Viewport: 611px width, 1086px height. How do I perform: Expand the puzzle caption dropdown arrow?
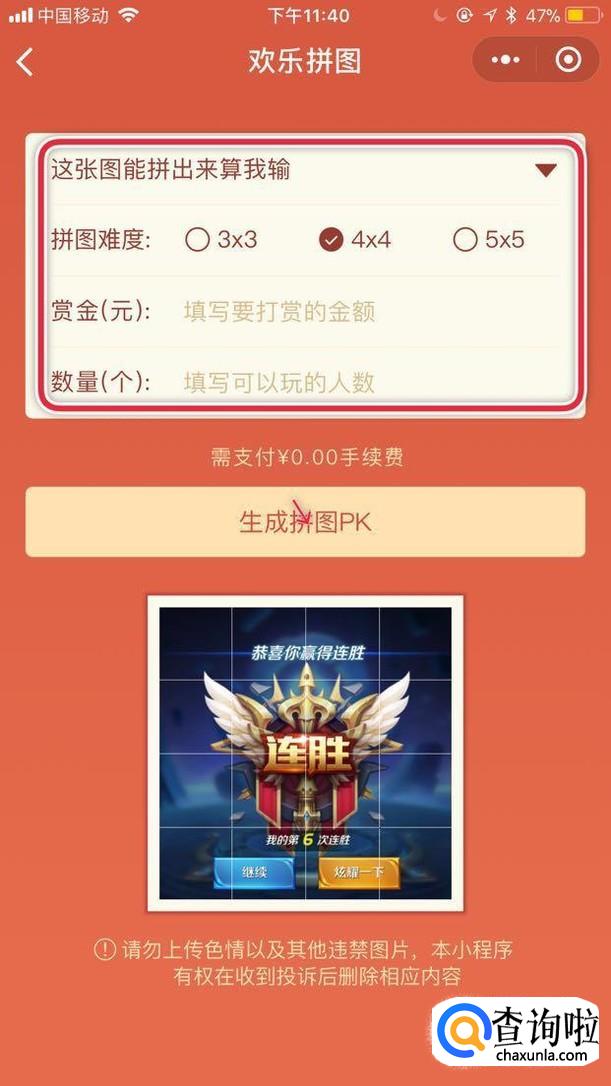coord(545,171)
